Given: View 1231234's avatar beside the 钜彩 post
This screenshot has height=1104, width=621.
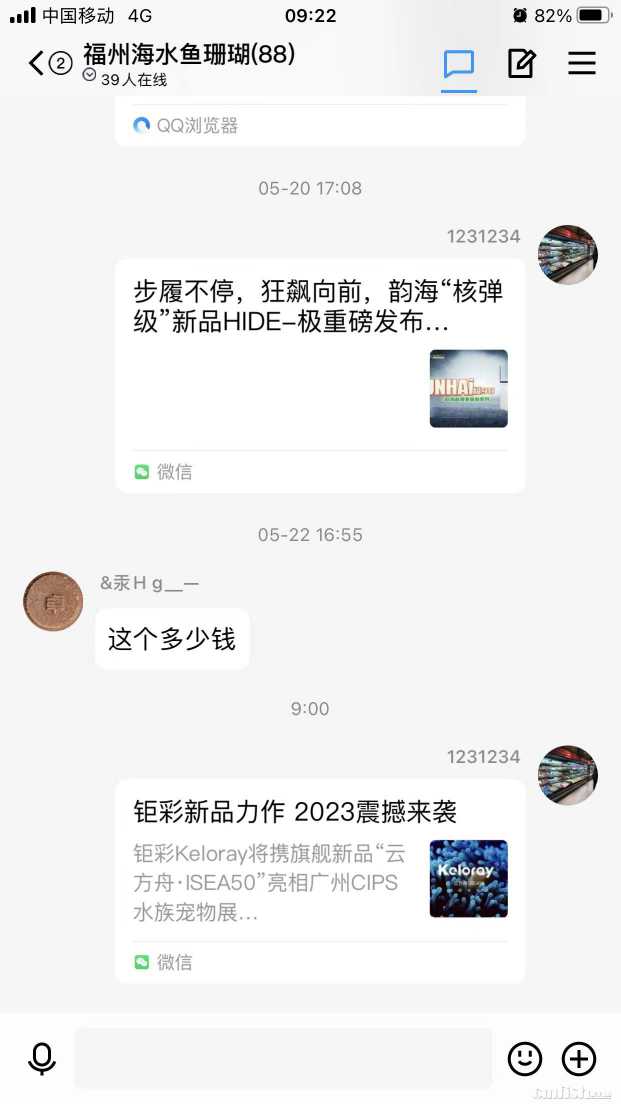Looking at the screenshot, I should (x=568, y=775).
